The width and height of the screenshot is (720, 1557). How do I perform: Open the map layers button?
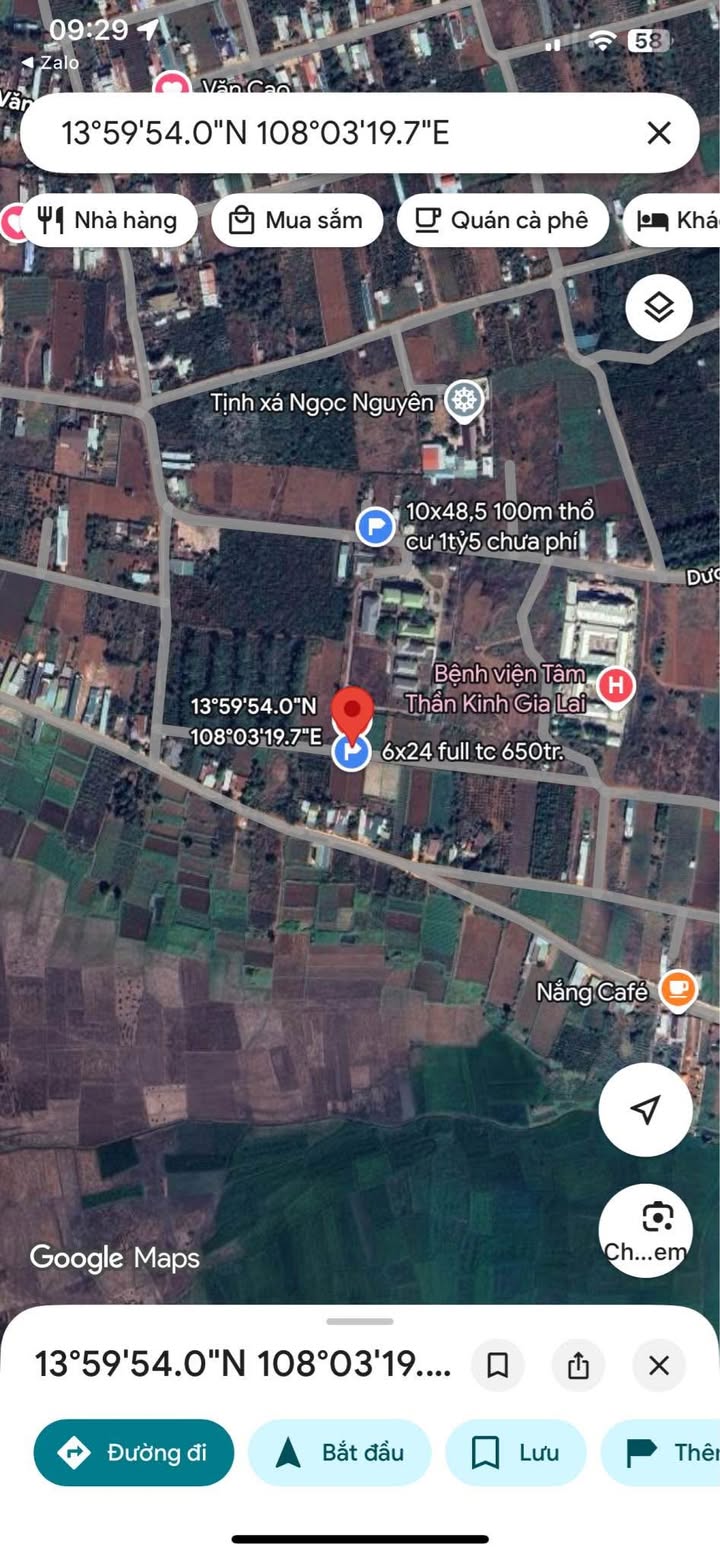[659, 308]
